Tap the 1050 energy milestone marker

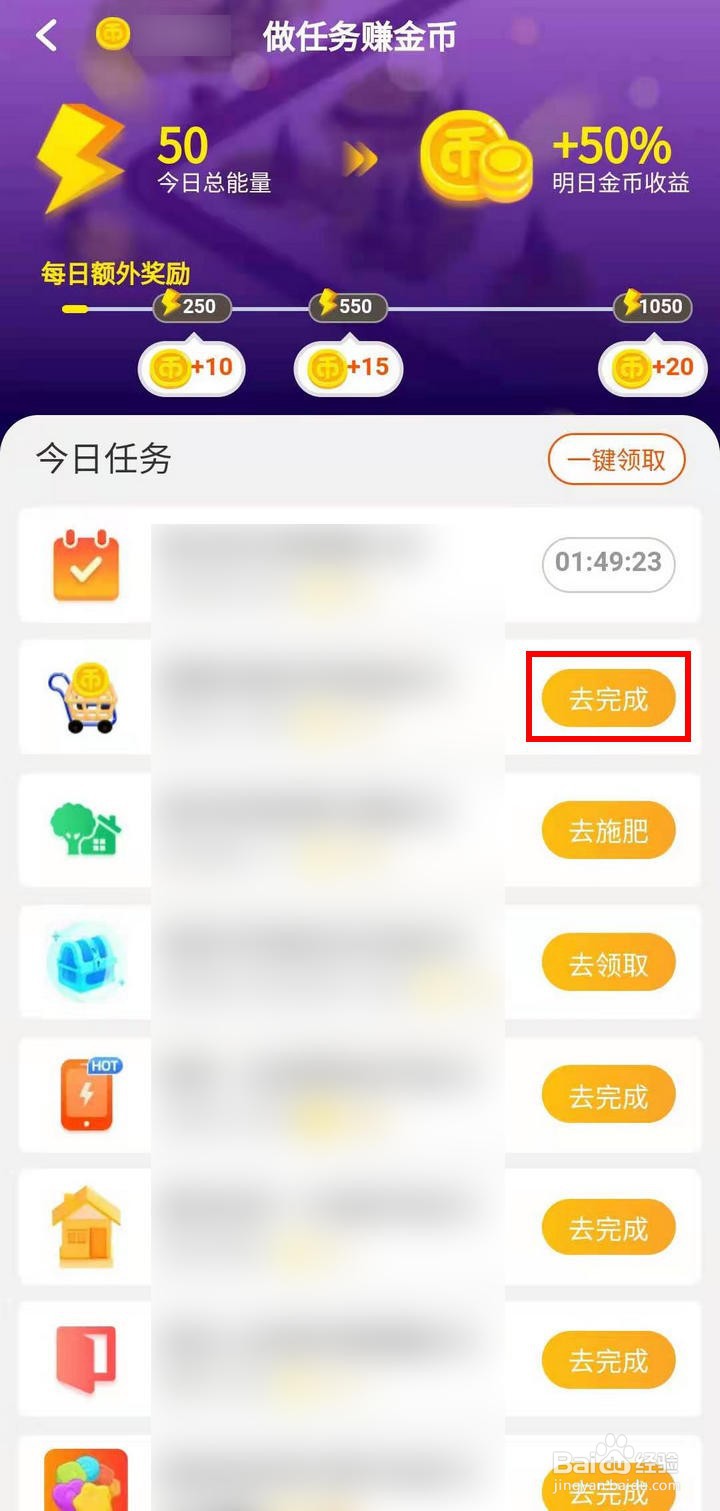[652, 307]
